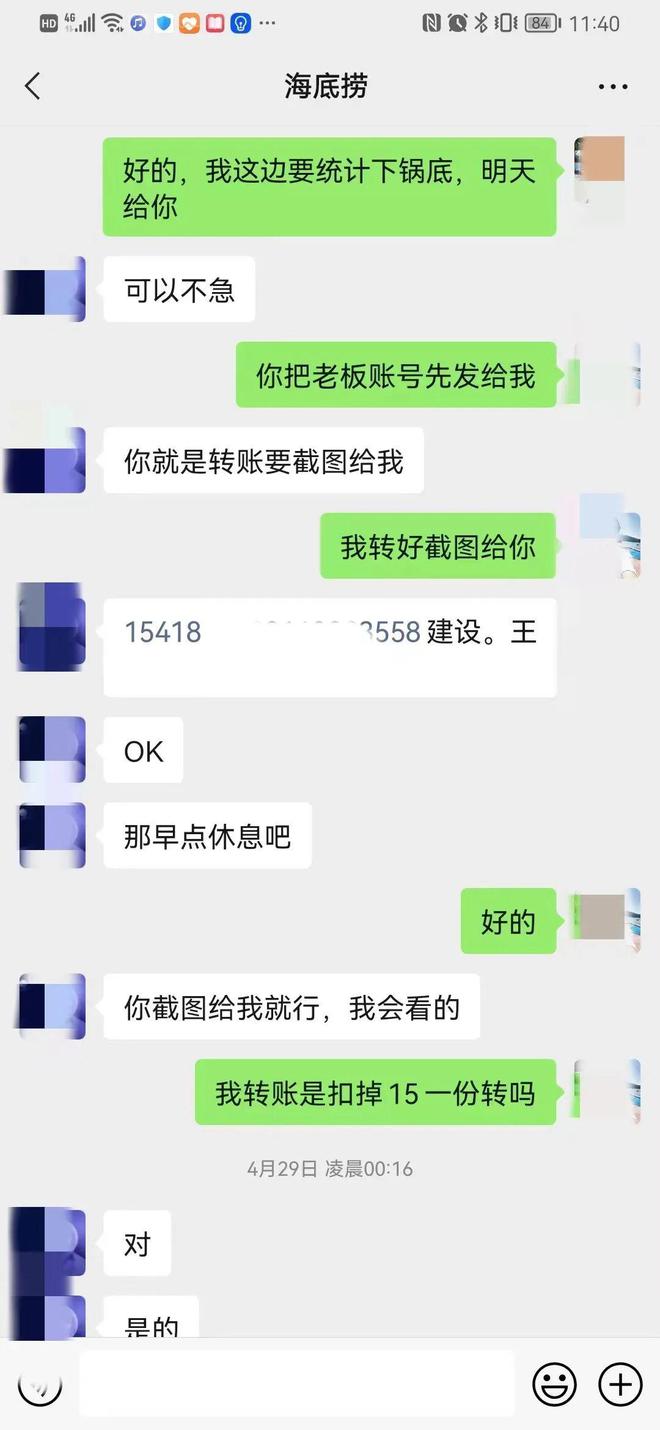Open the plus attachment menu
This screenshot has width=660, height=1430.
click(620, 1385)
